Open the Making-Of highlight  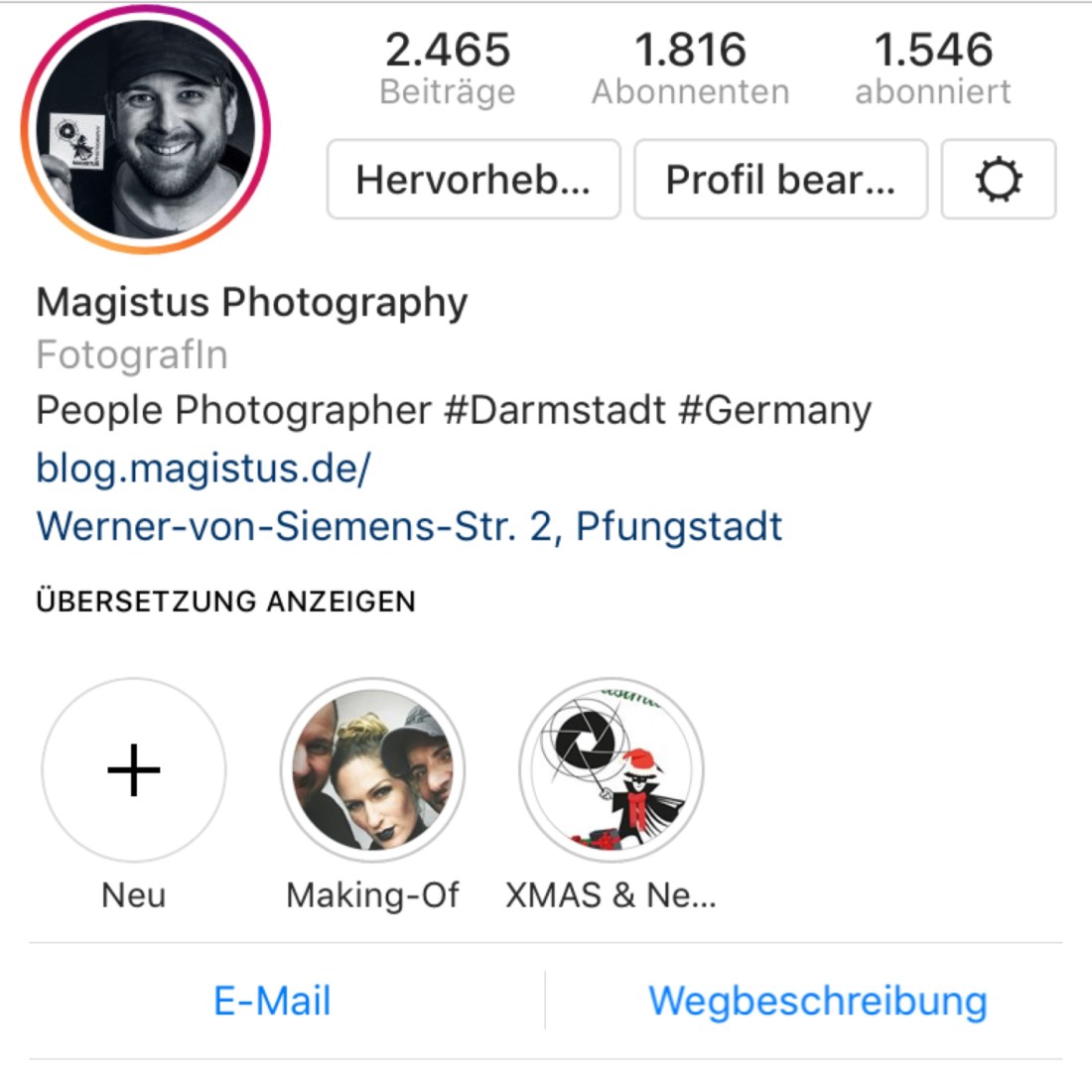coord(372,771)
